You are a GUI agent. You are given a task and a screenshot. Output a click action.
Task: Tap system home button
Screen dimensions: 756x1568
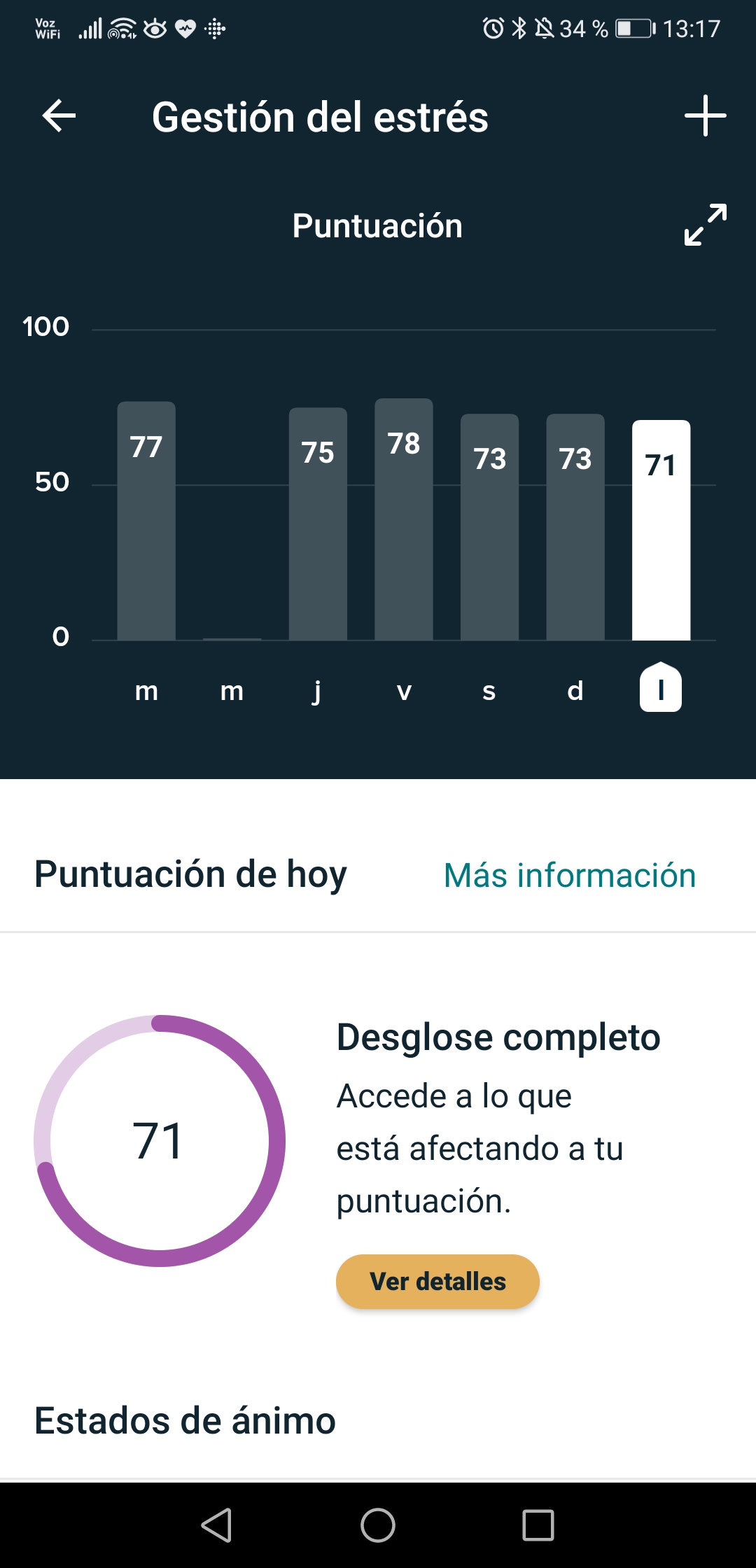pyautogui.click(x=378, y=1525)
